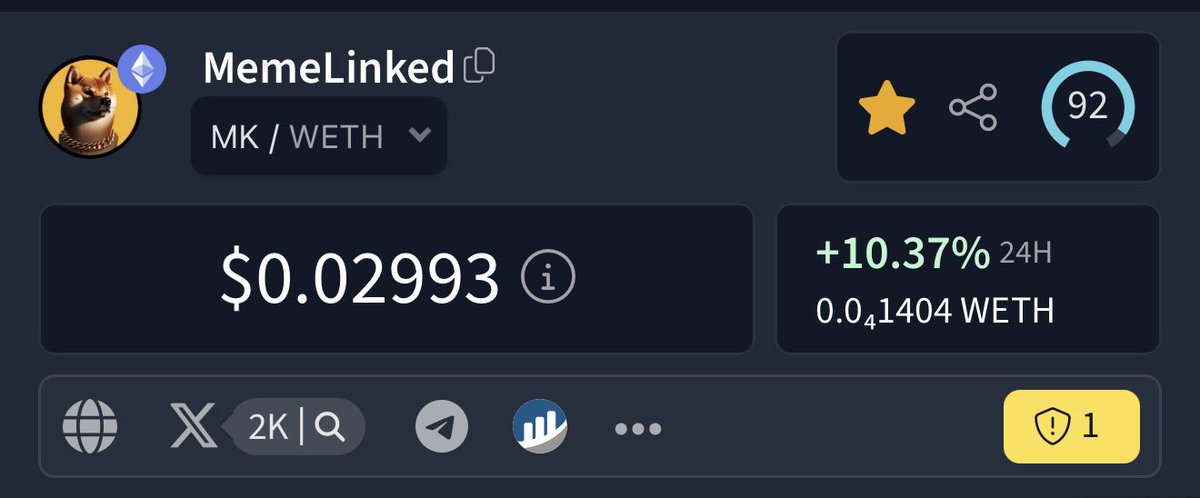The image size is (1200, 498).
Task: Open the project website globe icon
Action: coord(90,427)
